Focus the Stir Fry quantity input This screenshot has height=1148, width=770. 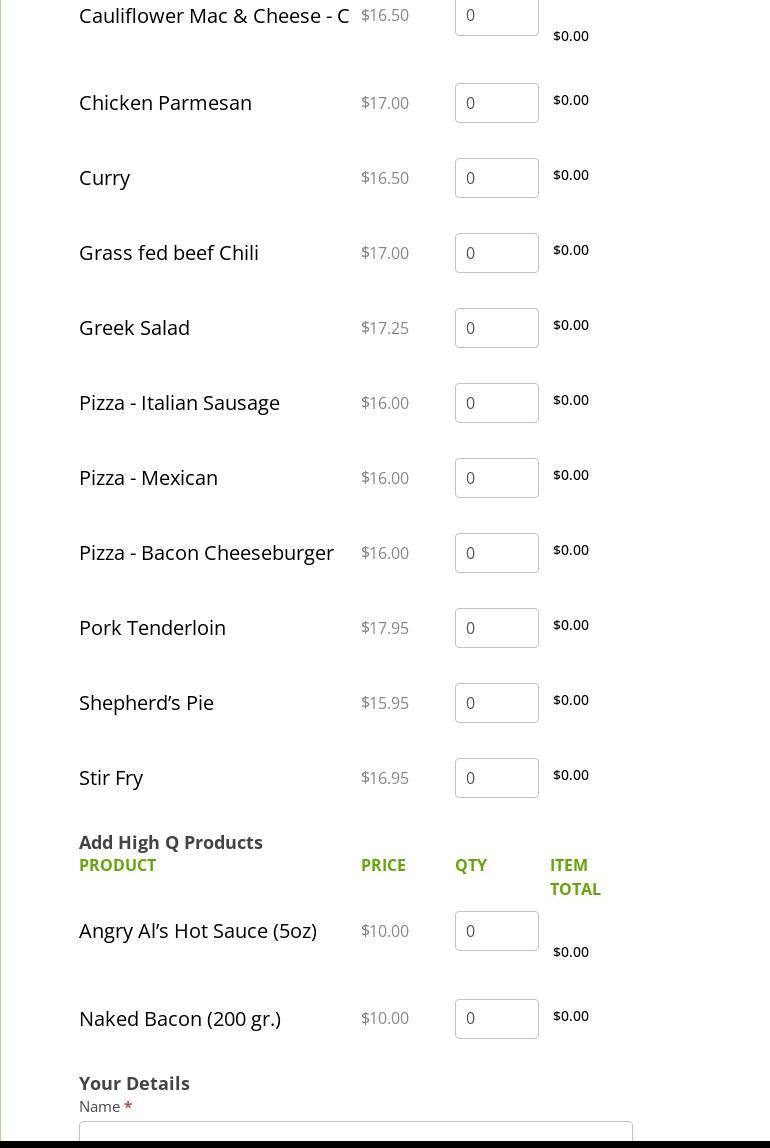click(496, 778)
